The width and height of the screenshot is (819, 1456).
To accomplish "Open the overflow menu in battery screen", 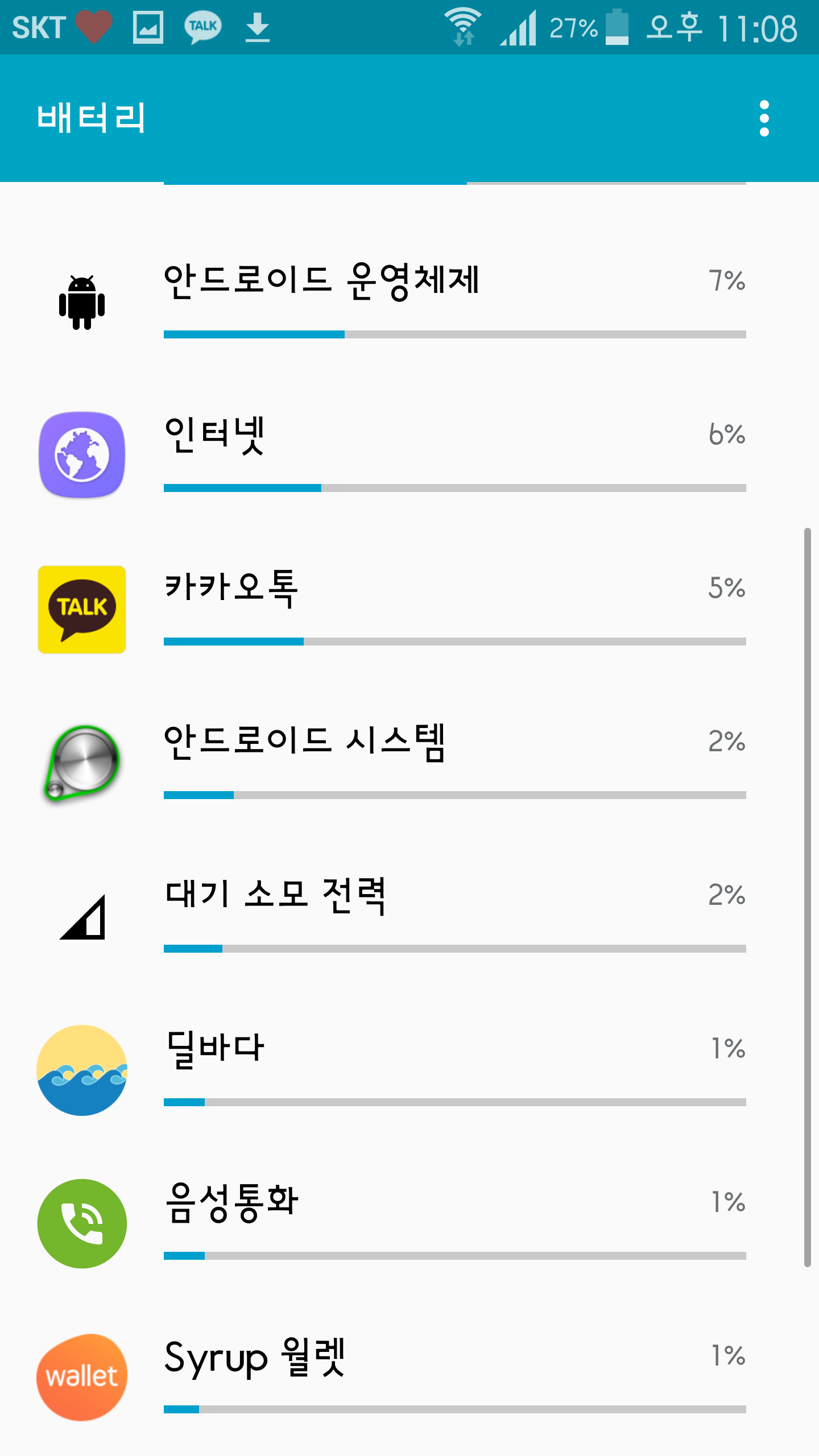I will [x=764, y=118].
